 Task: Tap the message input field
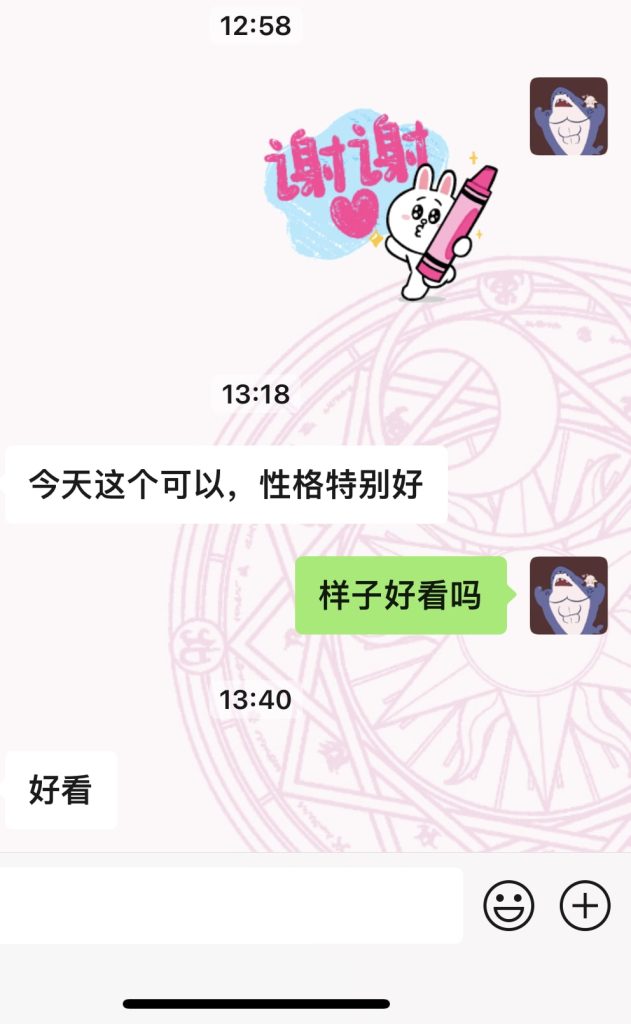230,905
